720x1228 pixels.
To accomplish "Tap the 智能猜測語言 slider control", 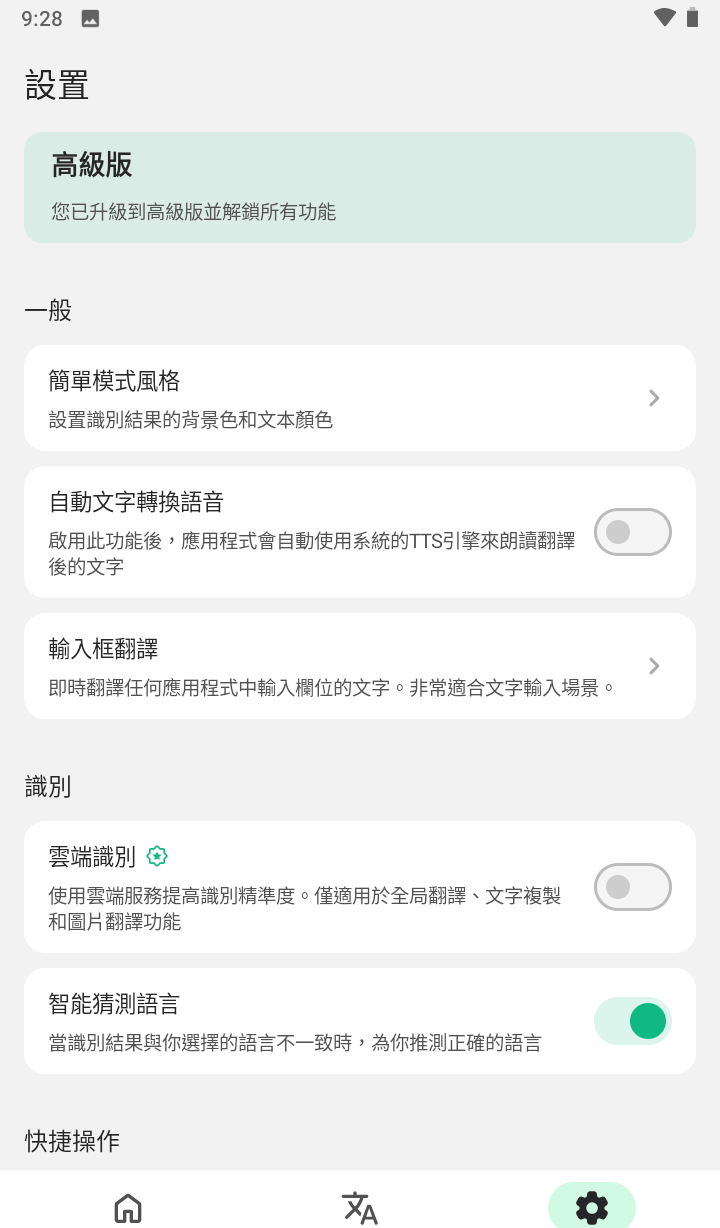I will click(x=632, y=1020).
